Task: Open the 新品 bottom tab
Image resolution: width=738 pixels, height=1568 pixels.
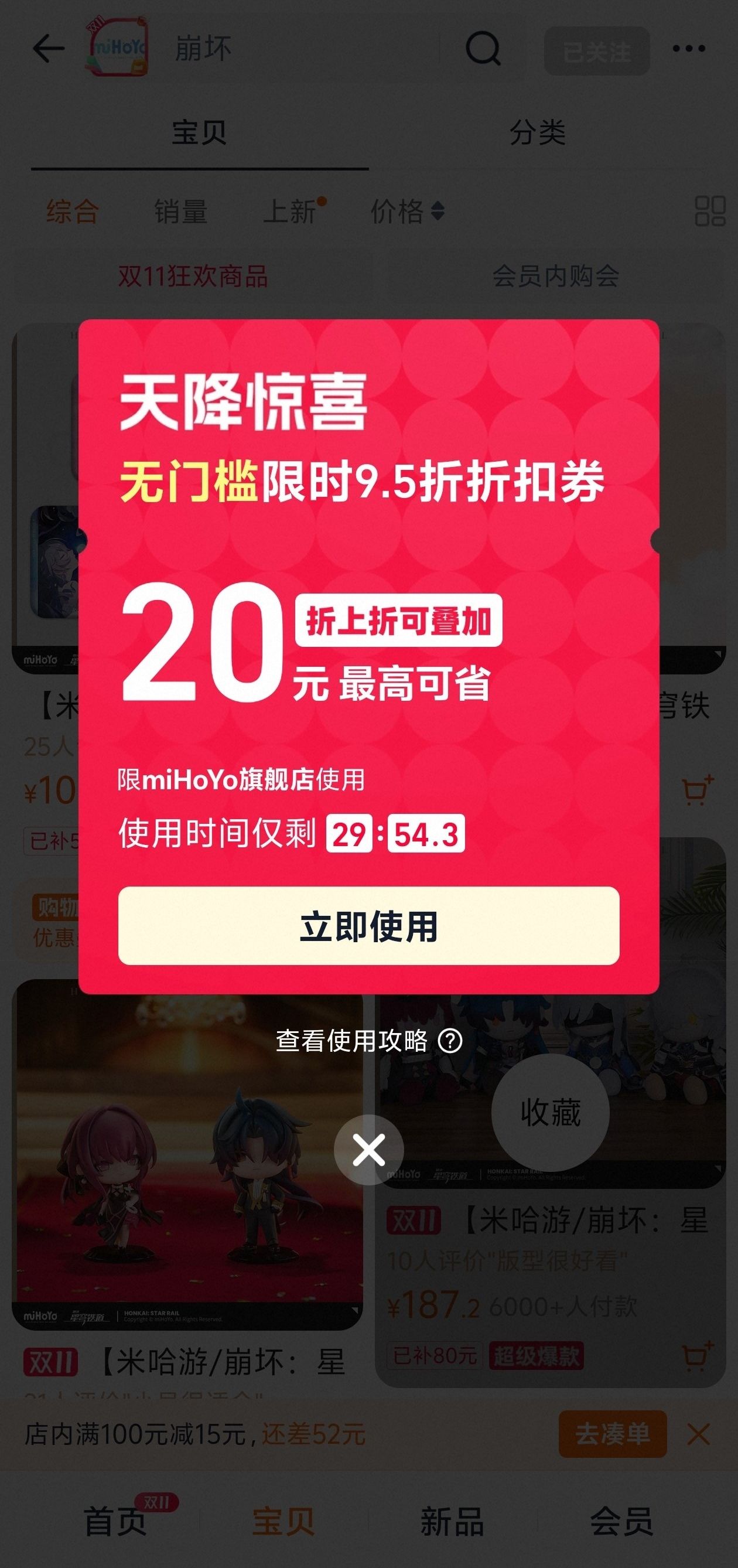Action: 452,1522
